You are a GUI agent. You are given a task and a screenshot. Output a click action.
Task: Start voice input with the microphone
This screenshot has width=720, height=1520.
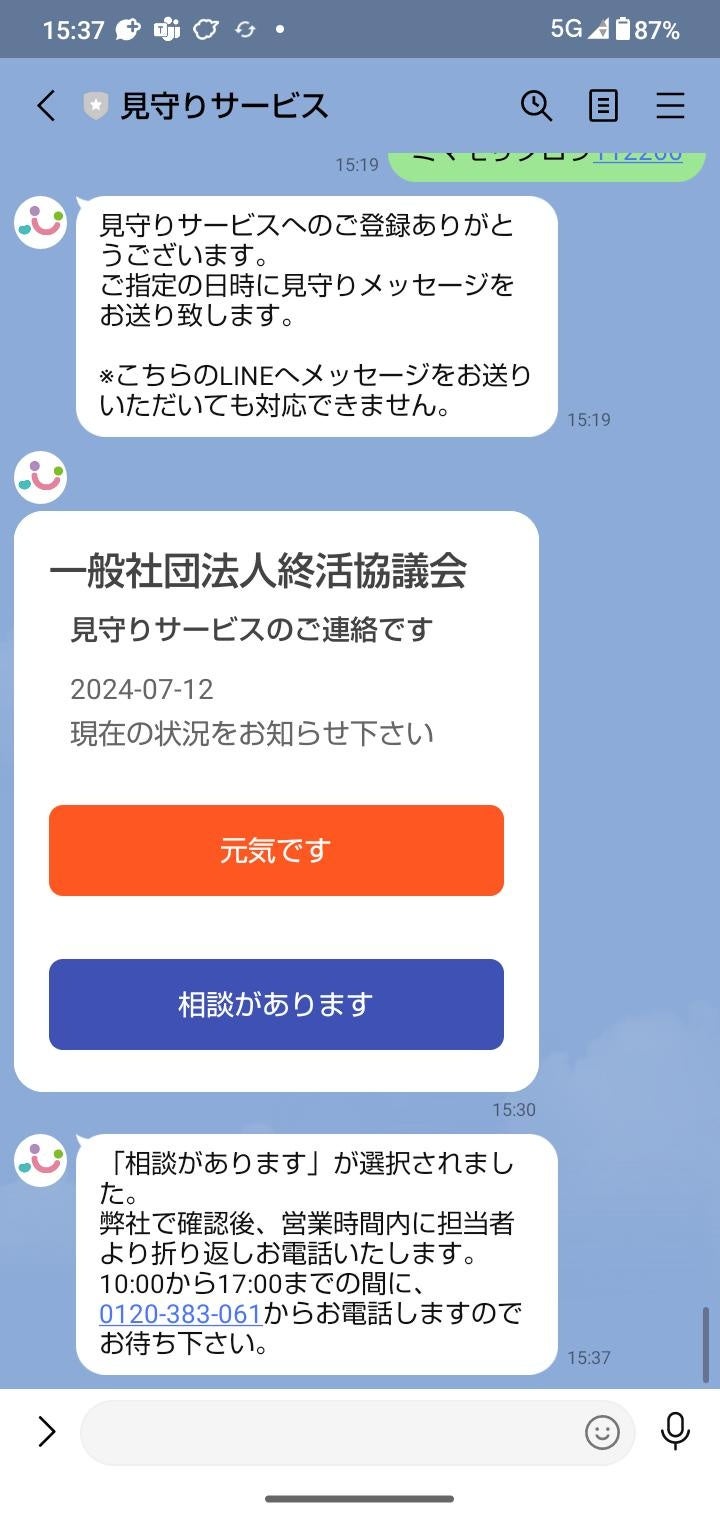click(x=676, y=1431)
